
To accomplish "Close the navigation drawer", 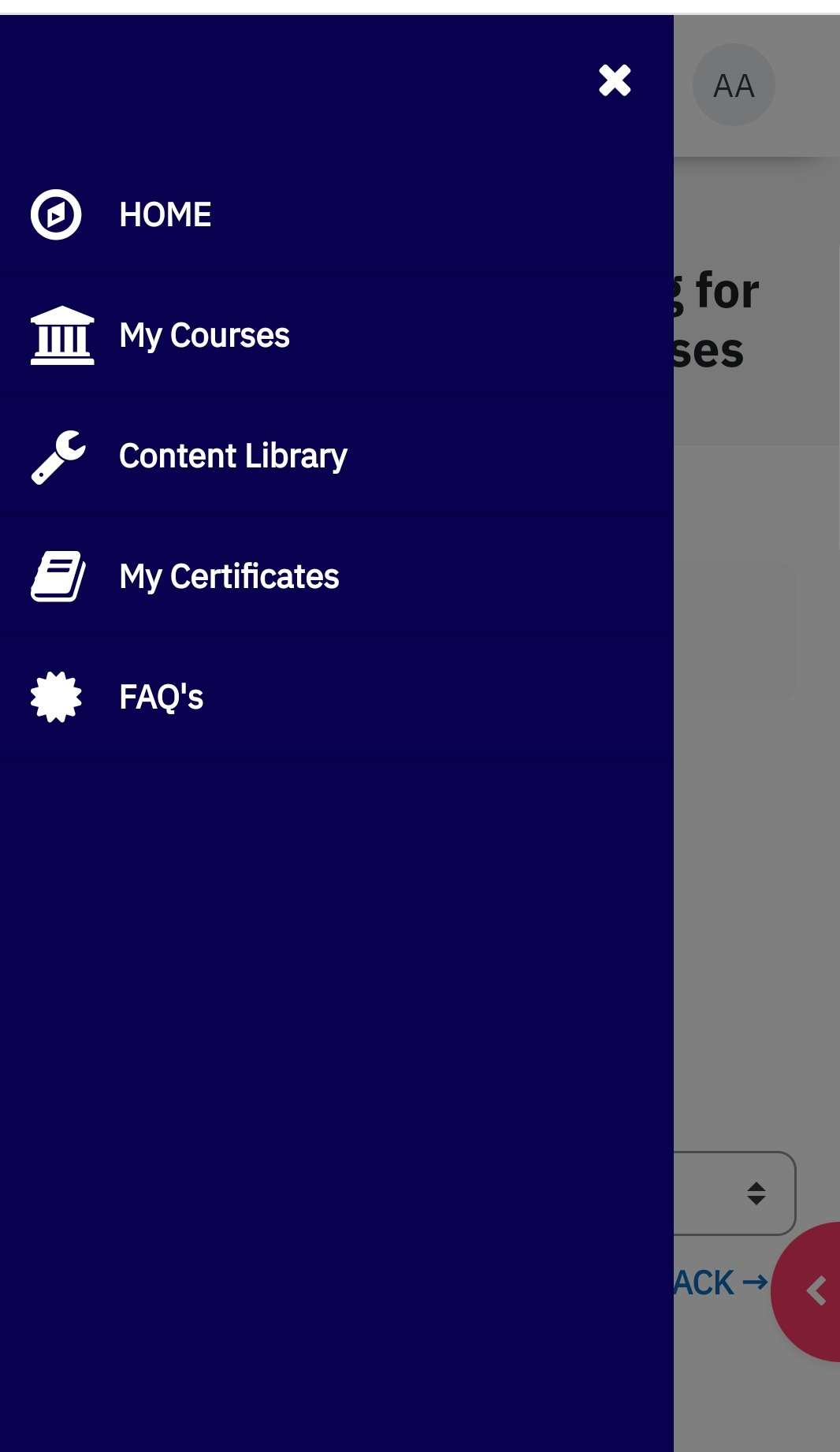I will click(615, 80).
